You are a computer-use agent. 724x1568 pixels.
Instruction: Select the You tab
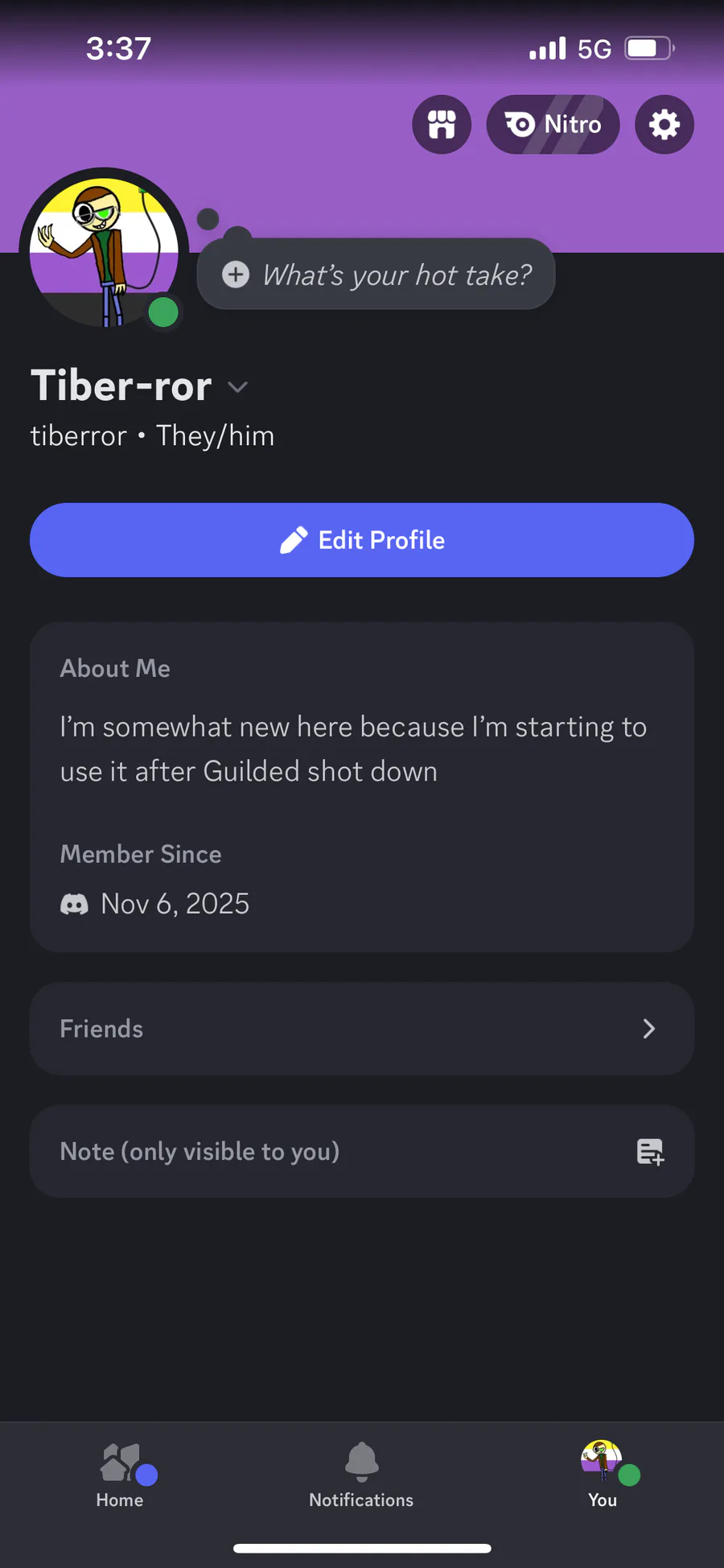coord(603,1475)
